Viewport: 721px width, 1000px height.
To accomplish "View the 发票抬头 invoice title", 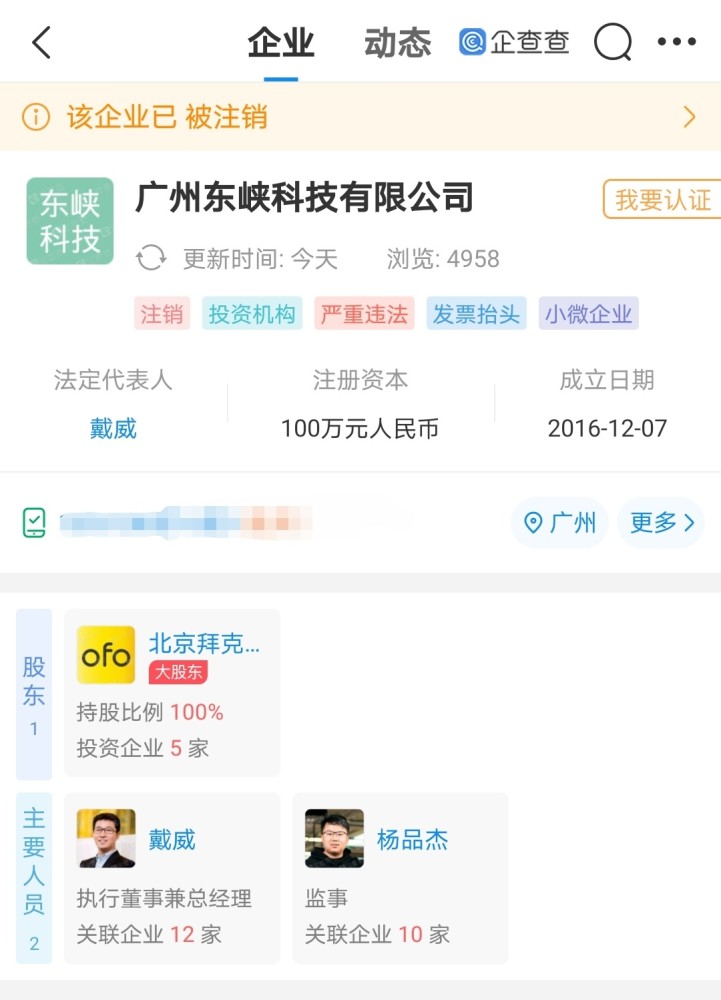I will [476, 314].
